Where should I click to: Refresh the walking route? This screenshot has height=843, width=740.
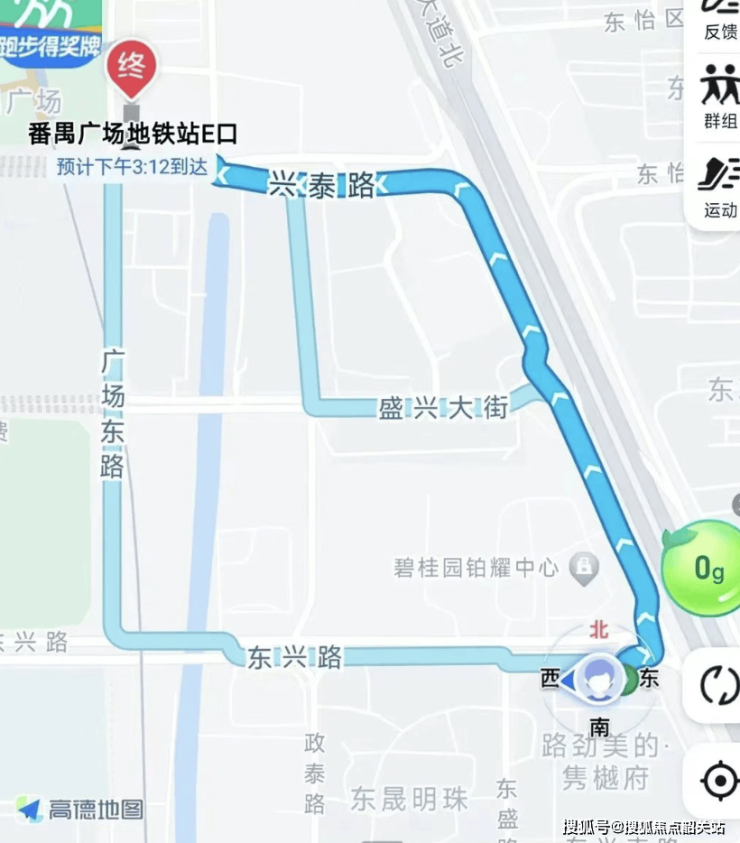[718, 686]
